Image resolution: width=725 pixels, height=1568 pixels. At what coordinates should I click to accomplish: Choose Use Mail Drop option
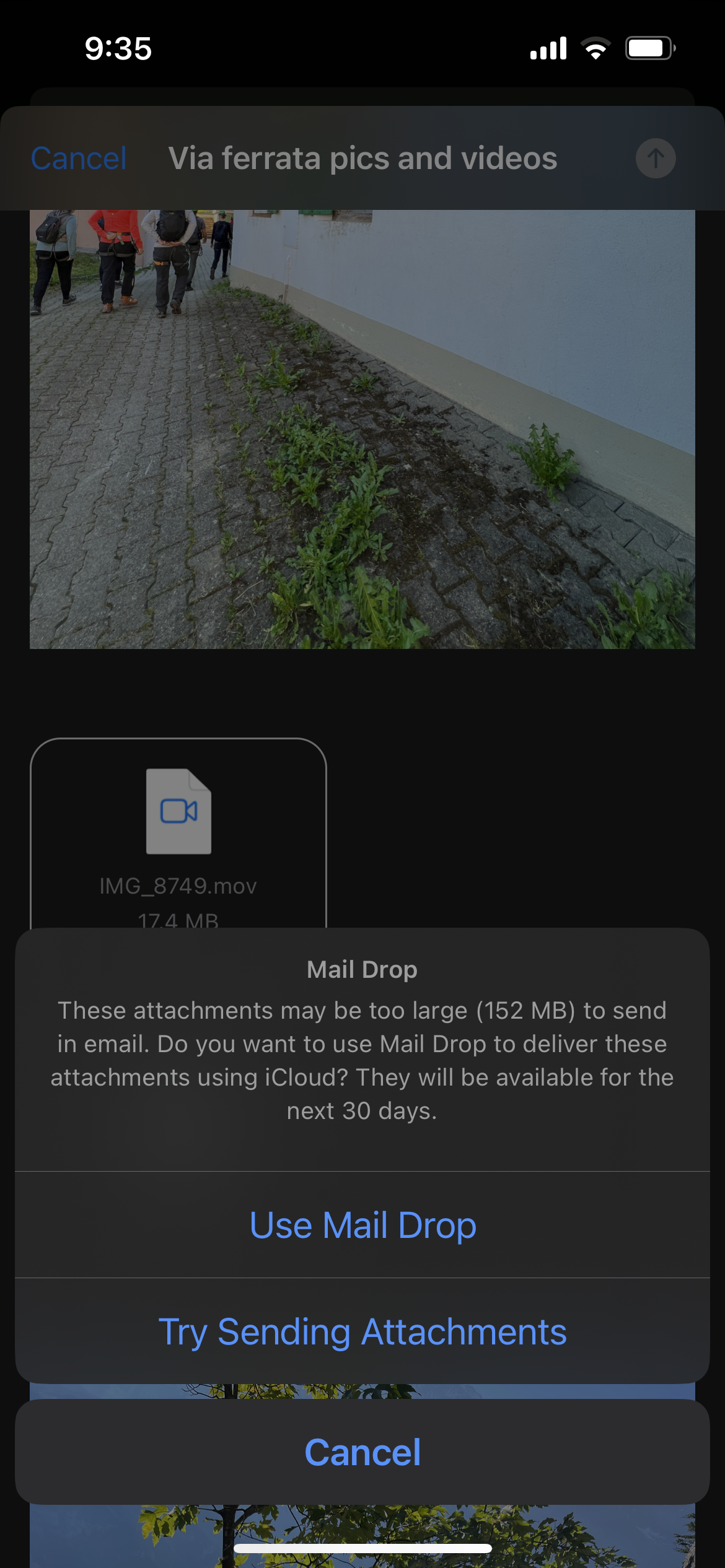[362, 1225]
